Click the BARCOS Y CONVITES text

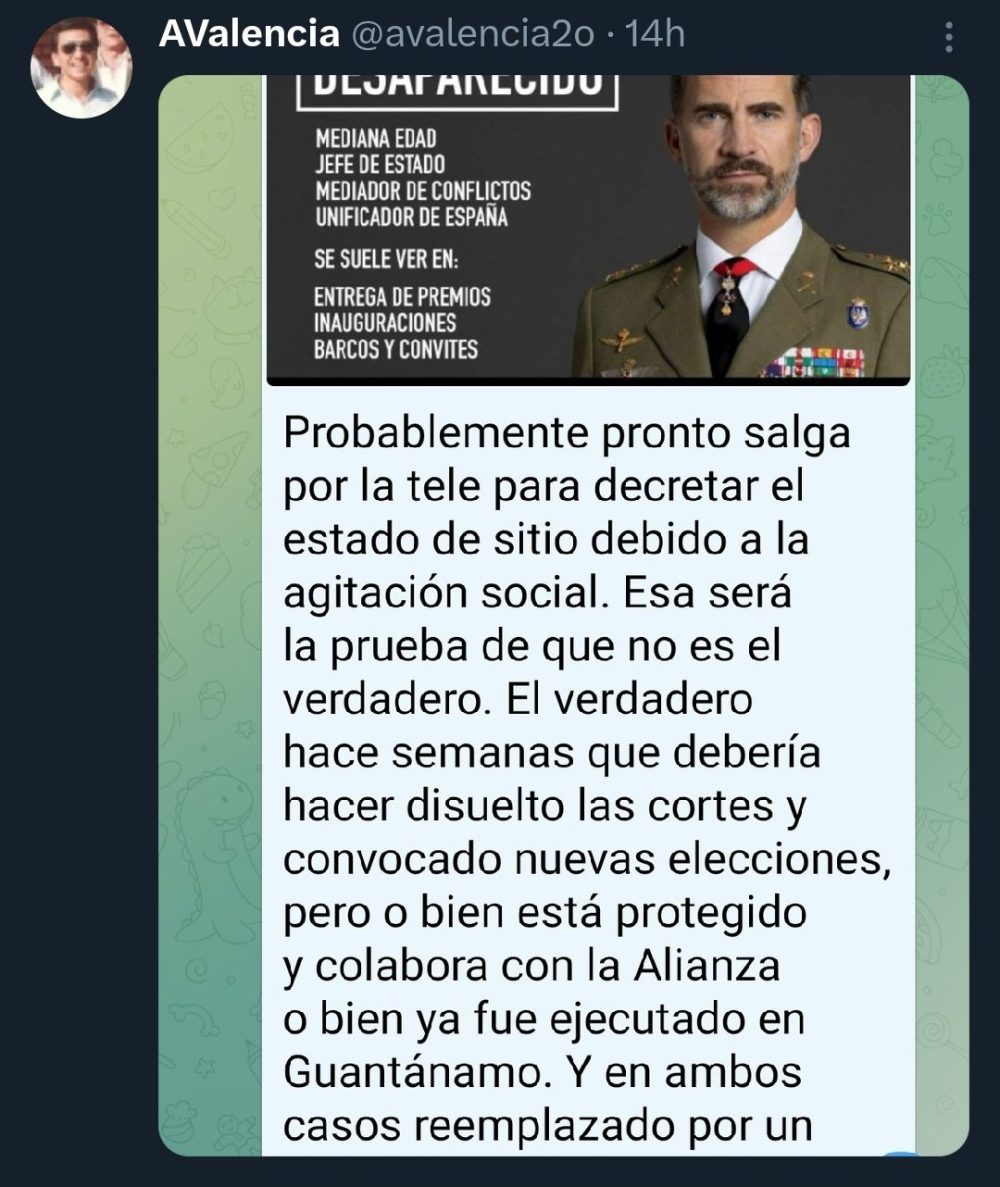point(399,349)
